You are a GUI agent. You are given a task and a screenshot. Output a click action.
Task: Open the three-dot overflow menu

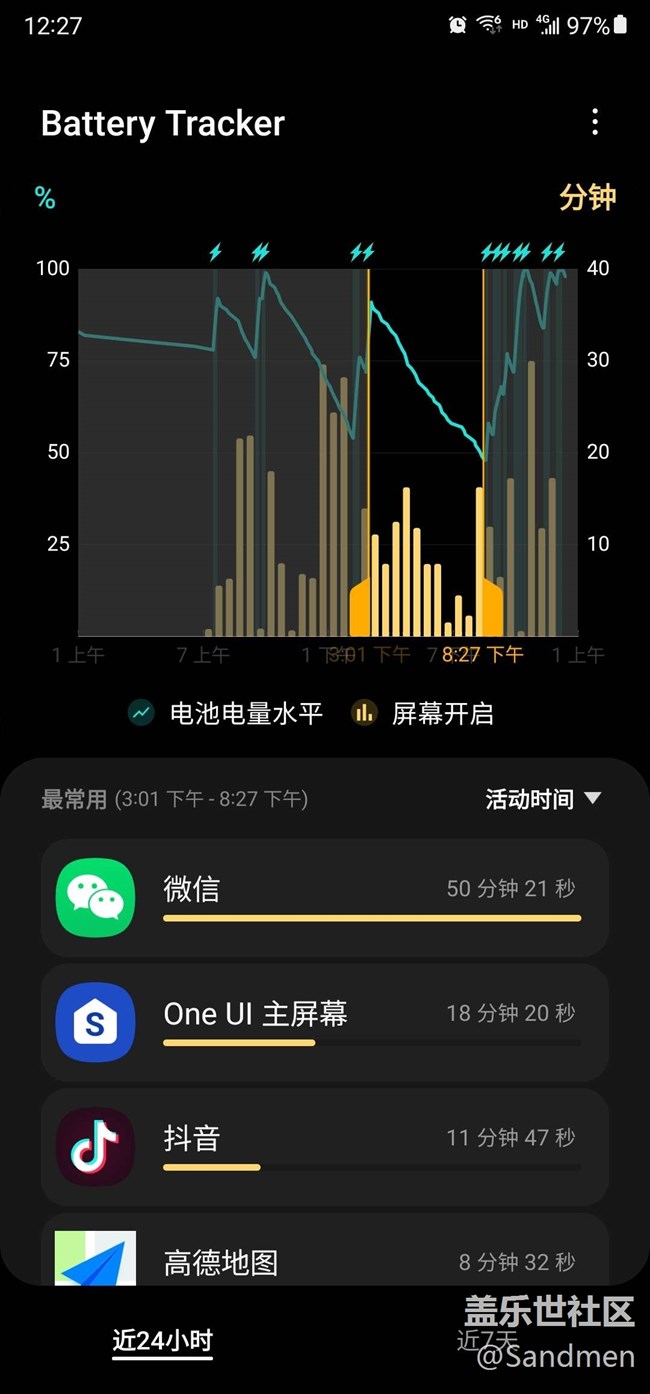[x=595, y=122]
